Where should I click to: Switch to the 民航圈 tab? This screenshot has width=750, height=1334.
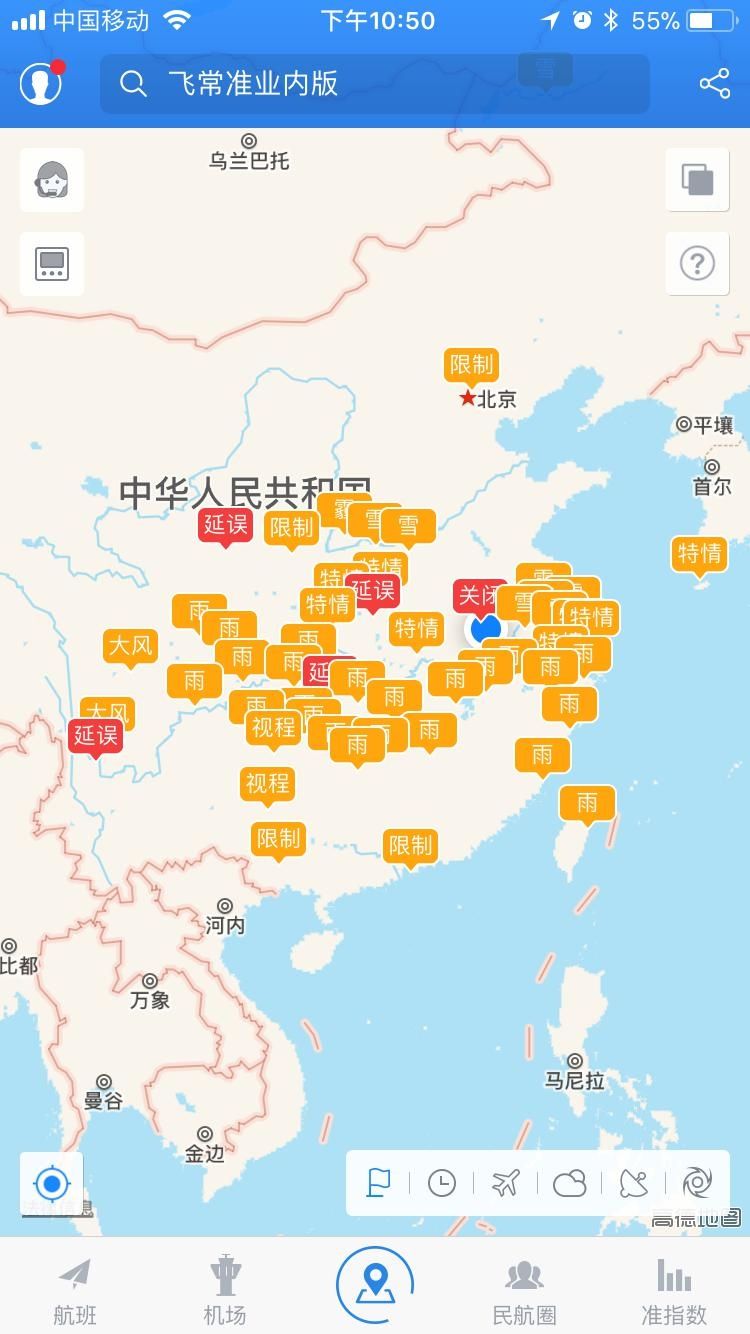pyautogui.click(x=525, y=1290)
